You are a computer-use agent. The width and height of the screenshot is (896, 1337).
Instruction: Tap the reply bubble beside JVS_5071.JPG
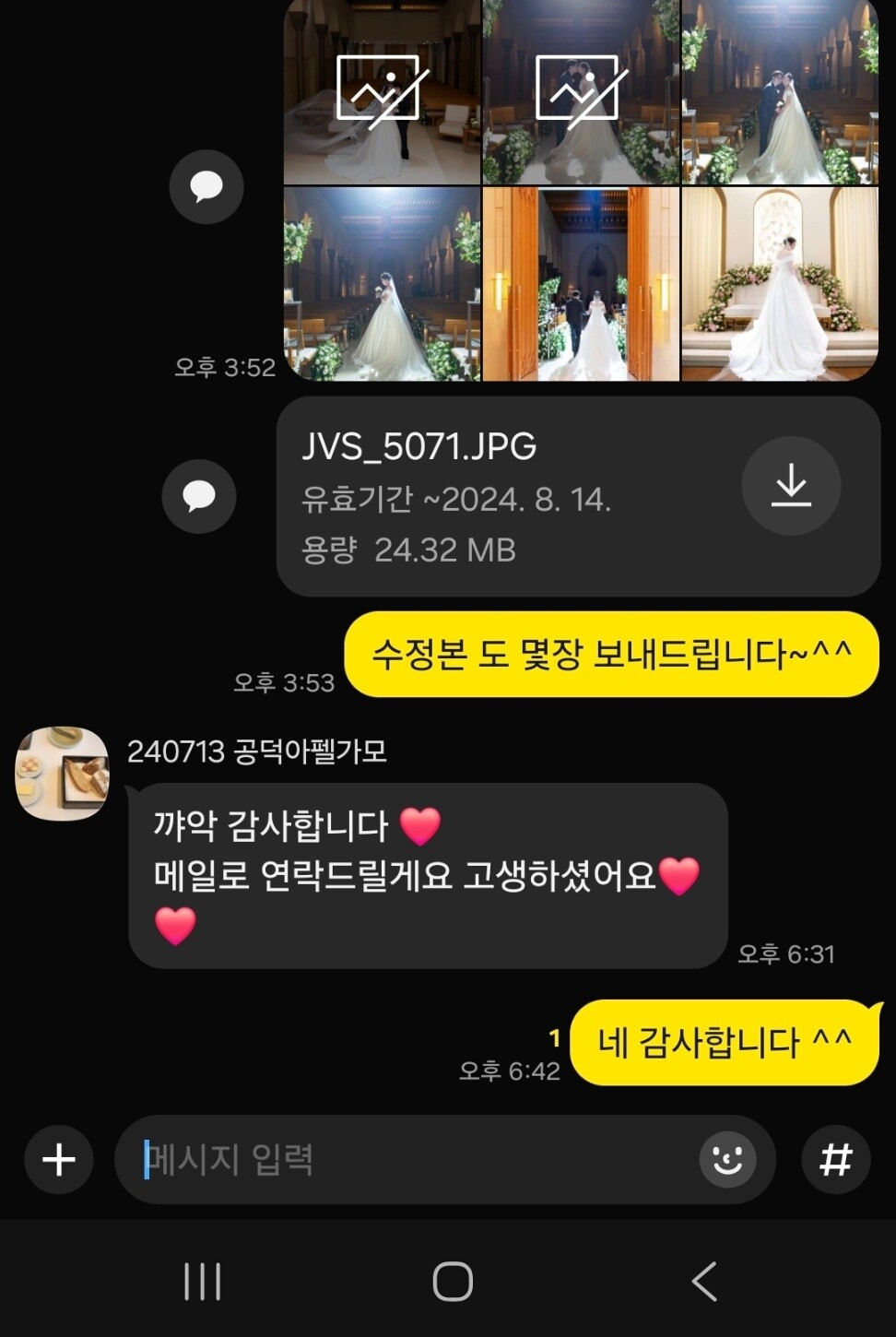coord(199,497)
